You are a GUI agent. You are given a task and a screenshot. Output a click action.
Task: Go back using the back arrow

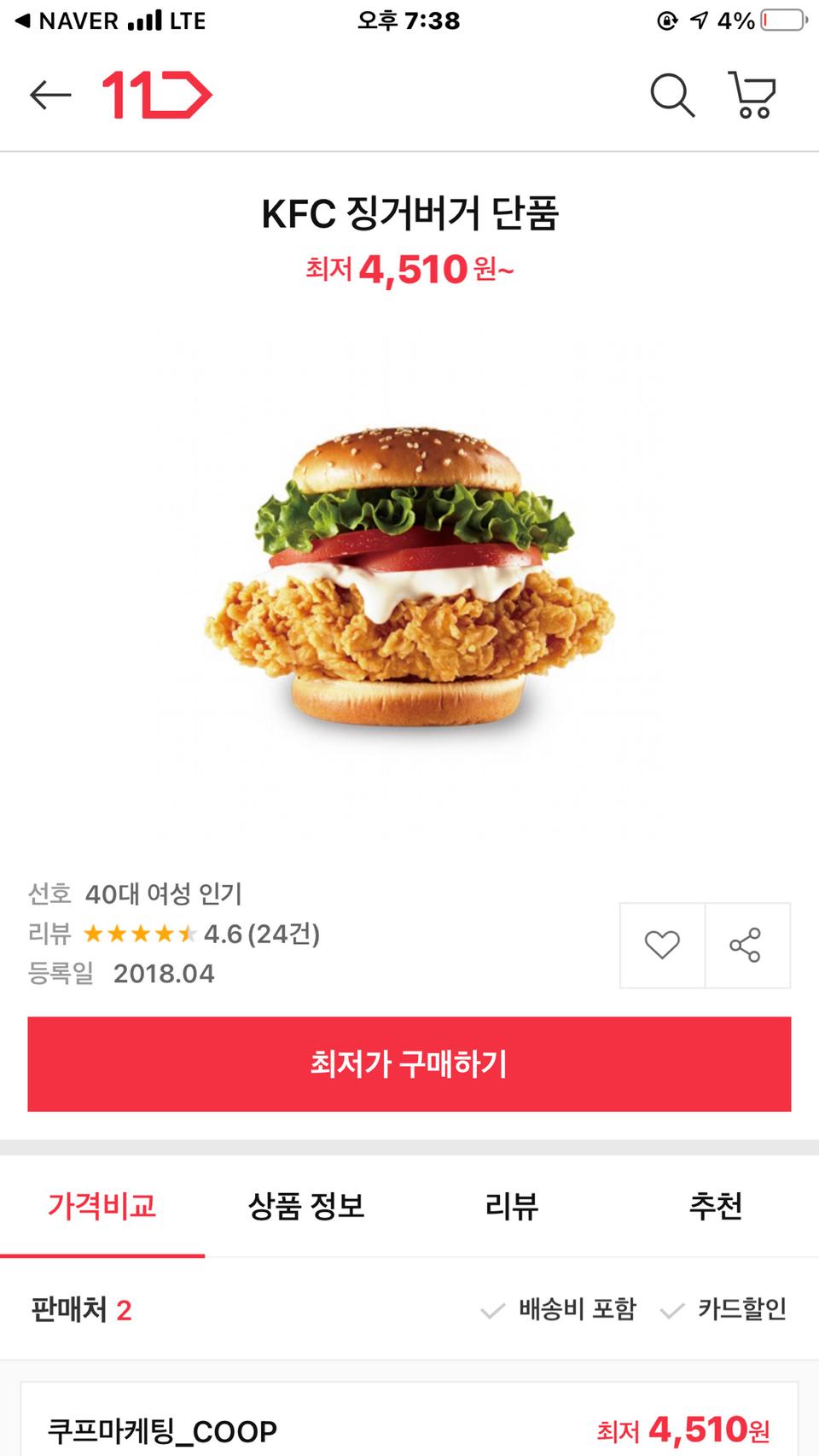point(49,94)
